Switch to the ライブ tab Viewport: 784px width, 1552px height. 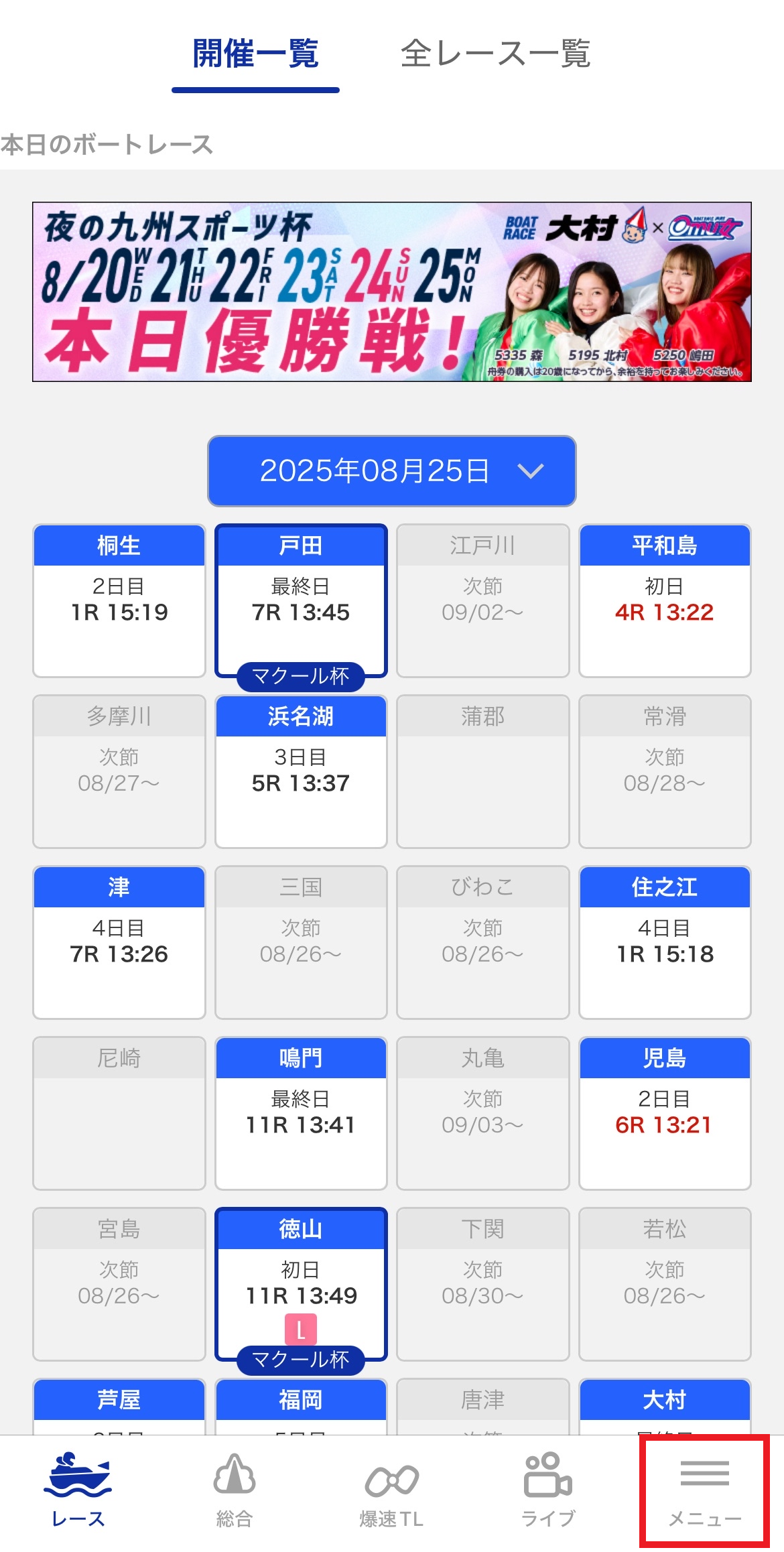click(548, 1492)
